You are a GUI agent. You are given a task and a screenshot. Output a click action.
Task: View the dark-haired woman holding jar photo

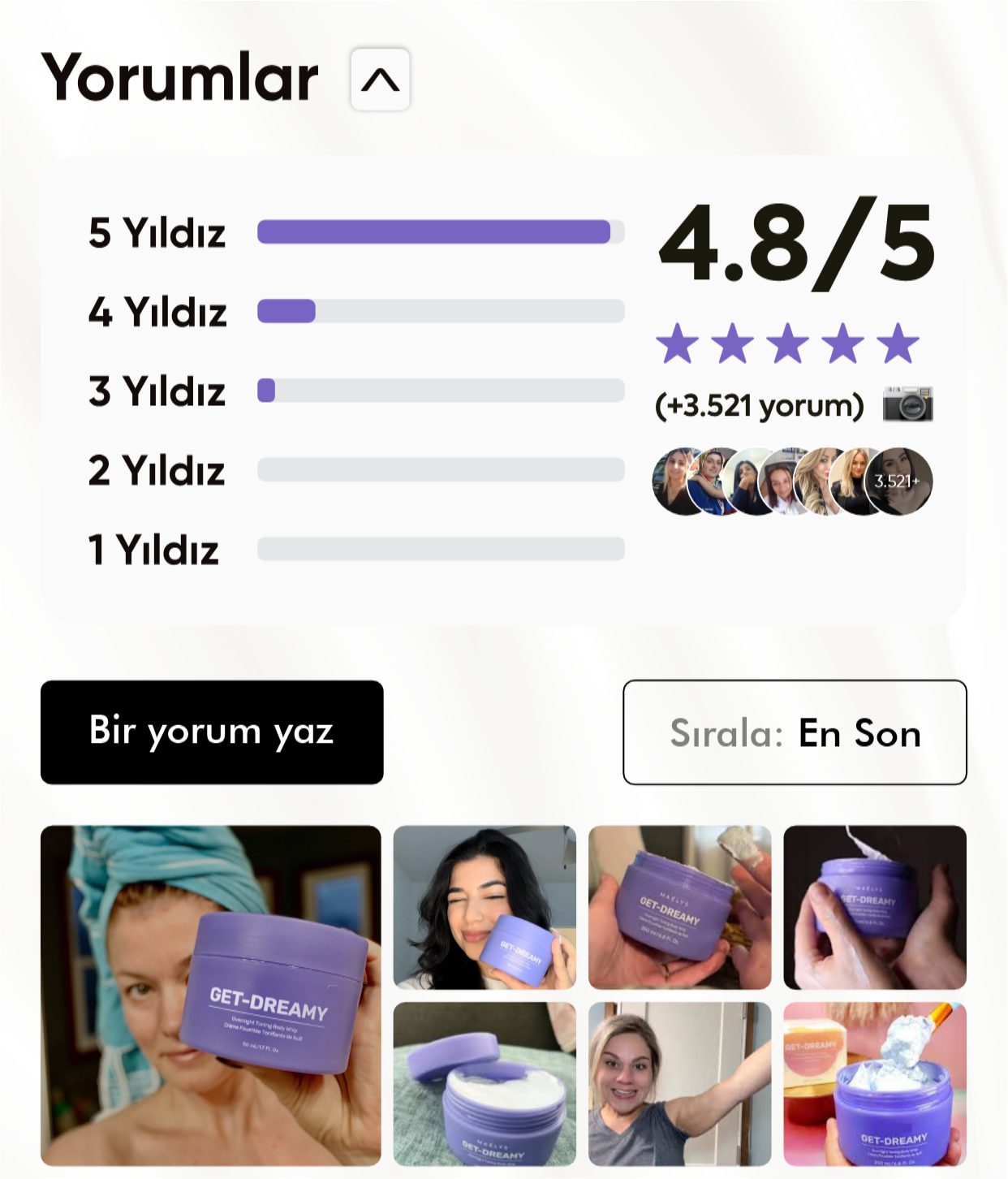(x=485, y=907)
